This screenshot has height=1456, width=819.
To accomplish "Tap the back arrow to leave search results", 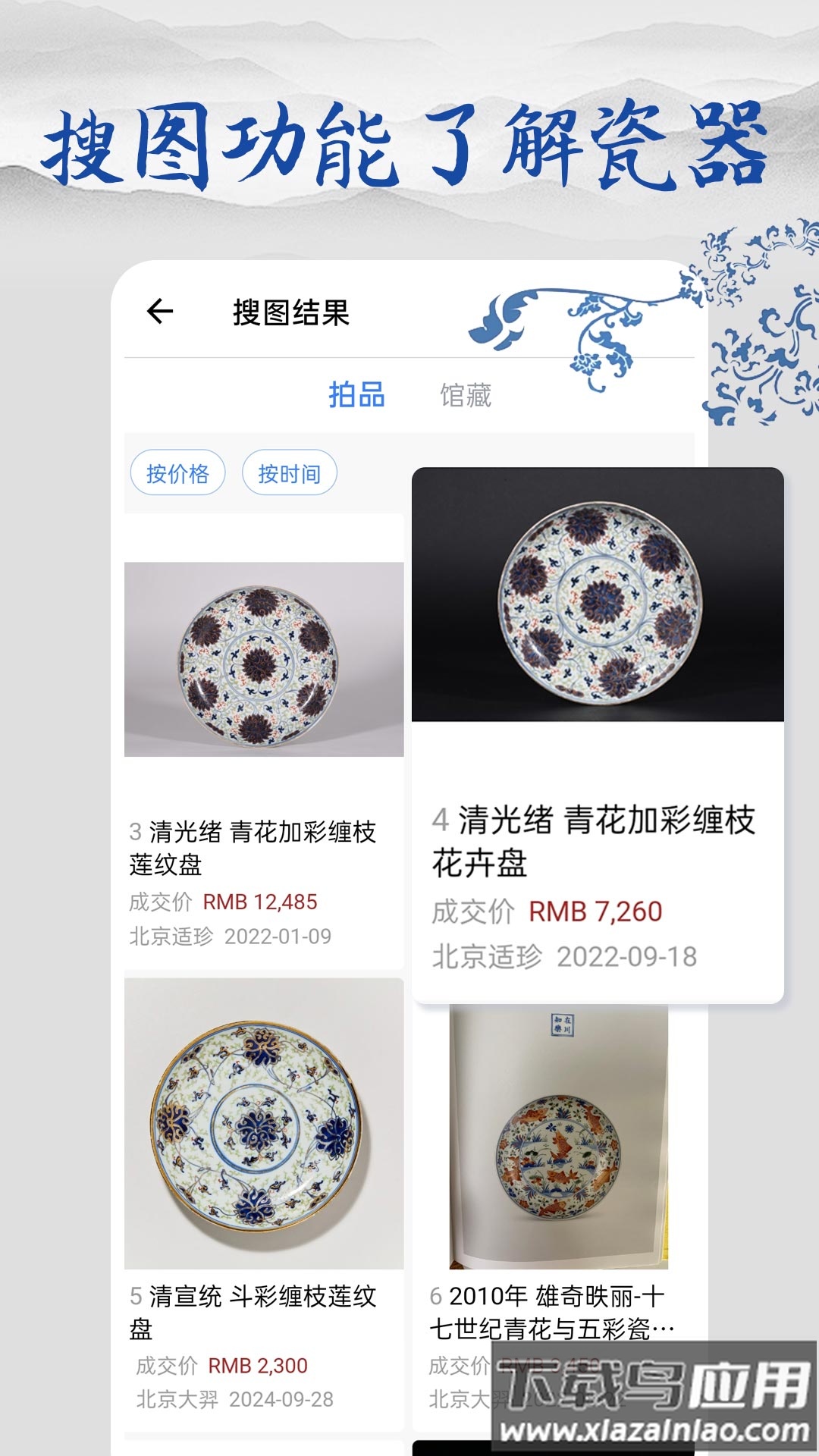I will click(159, 309).
